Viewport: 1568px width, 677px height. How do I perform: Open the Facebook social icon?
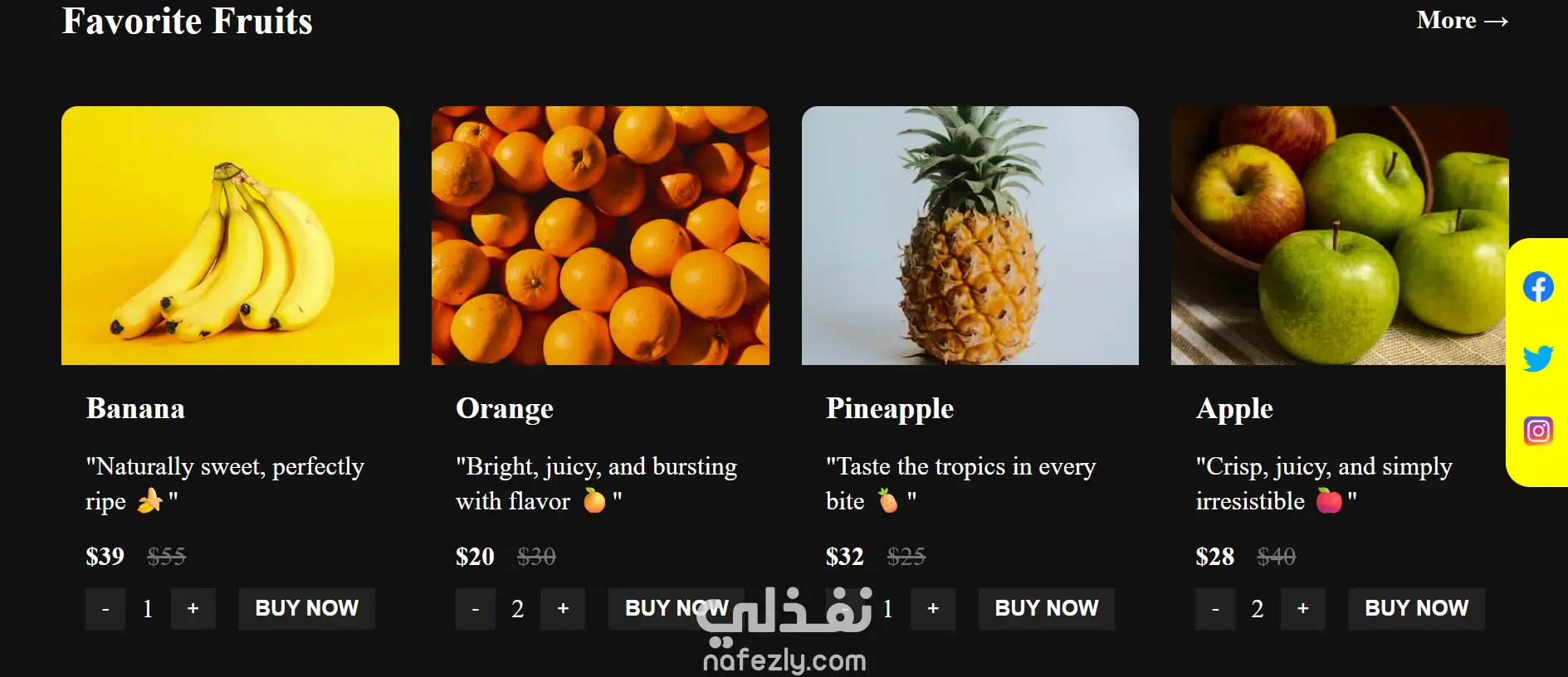click(x=1537, y=287)
